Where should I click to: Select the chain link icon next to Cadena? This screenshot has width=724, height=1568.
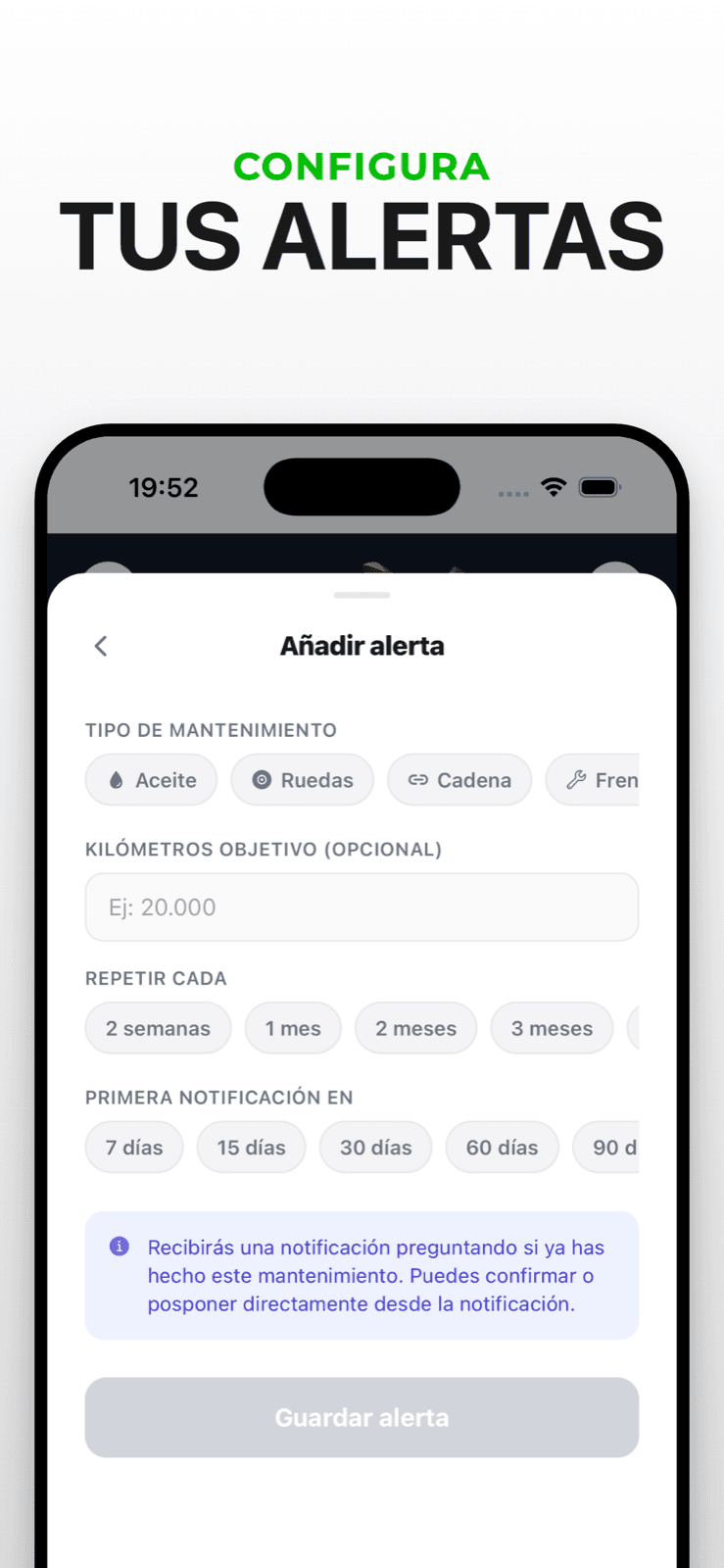click(x=418, y=779)
